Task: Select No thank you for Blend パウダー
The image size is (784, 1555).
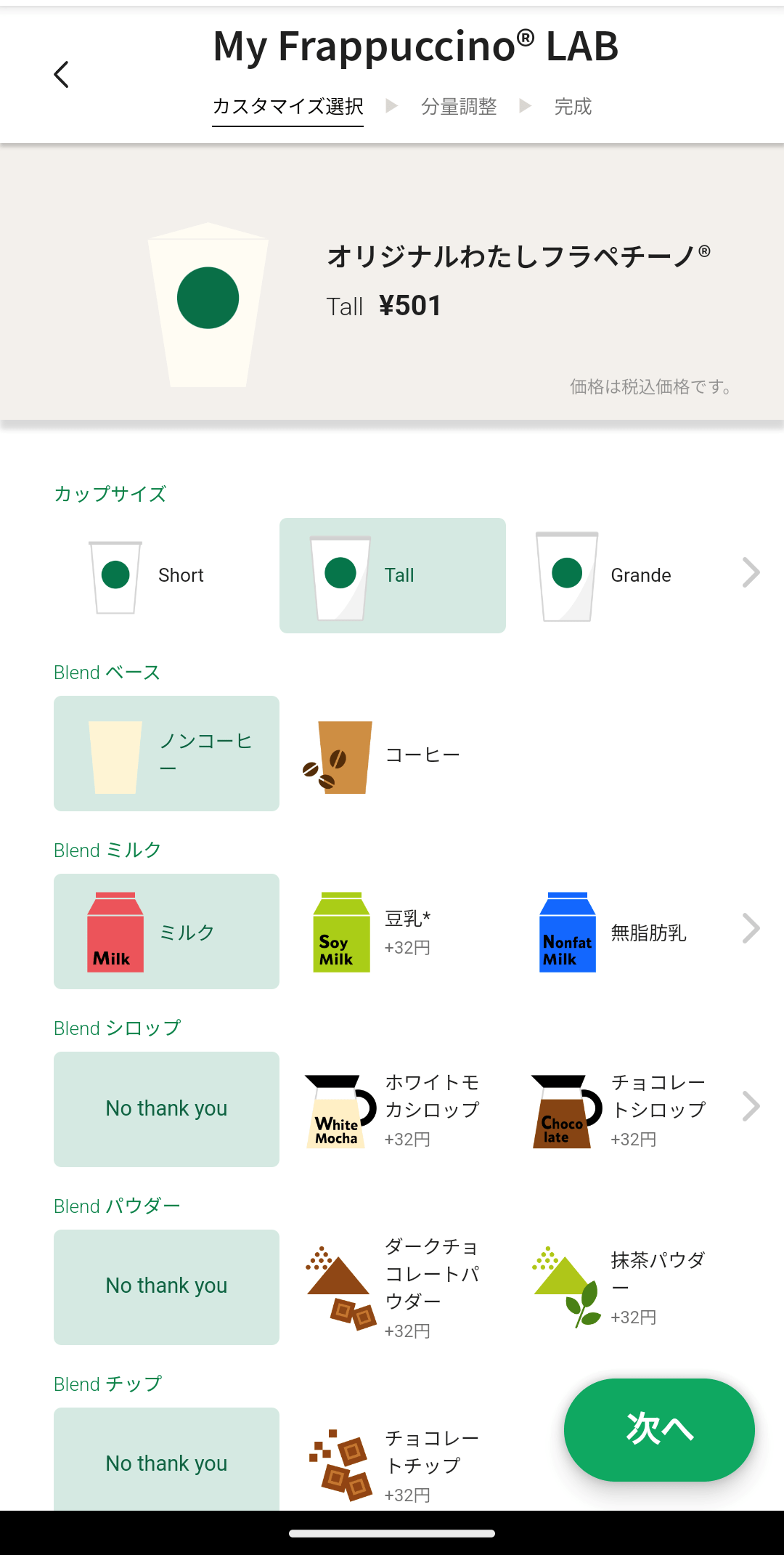Action: [x=166, y=1286]
